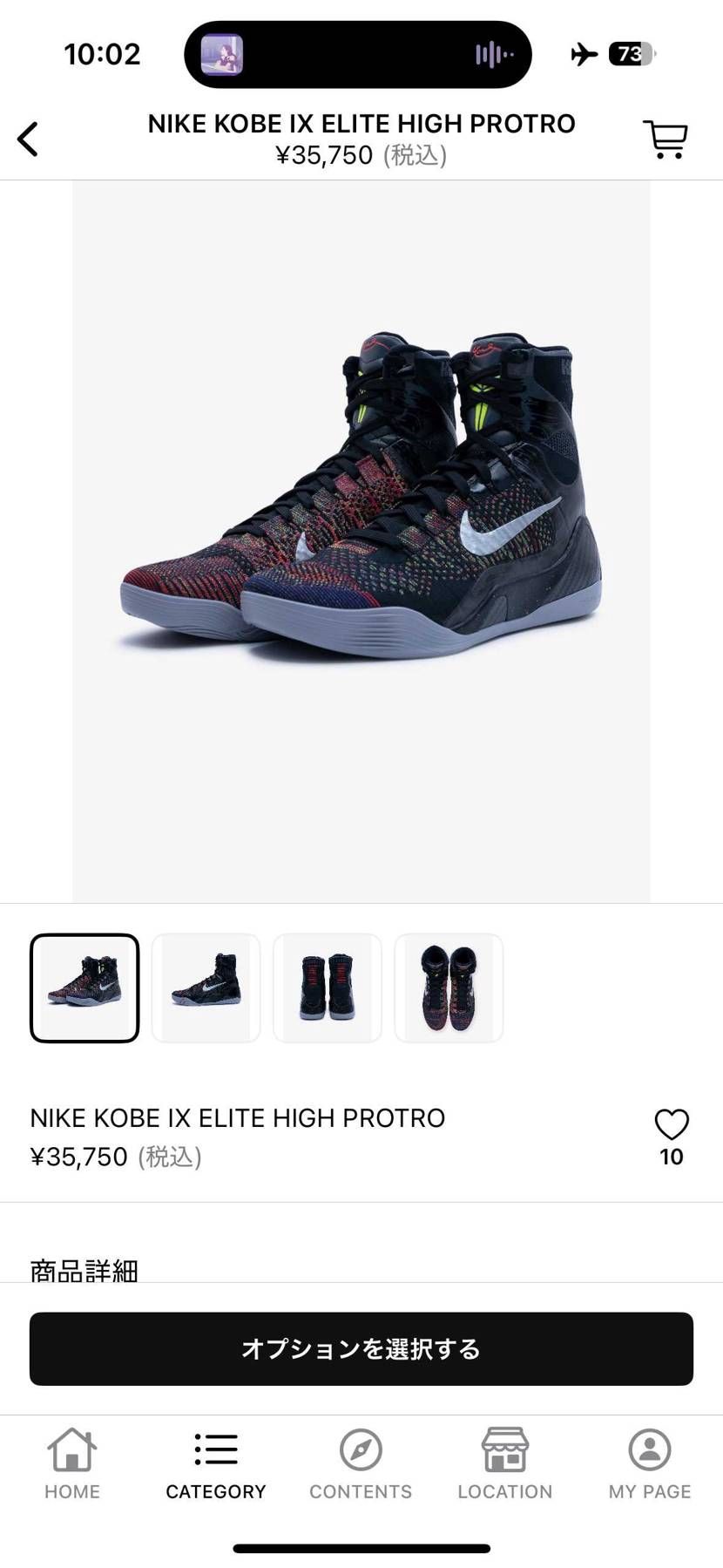The image size is (723, 1568).
Task: Open the shopping cart
Action: [x=666, y=139]
